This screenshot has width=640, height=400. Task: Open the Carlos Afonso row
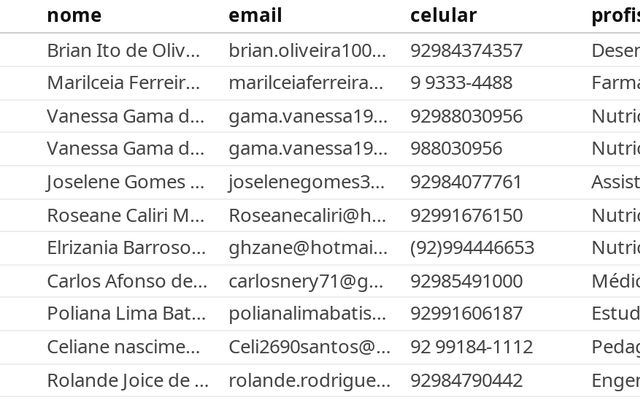[x=124, y=281]
